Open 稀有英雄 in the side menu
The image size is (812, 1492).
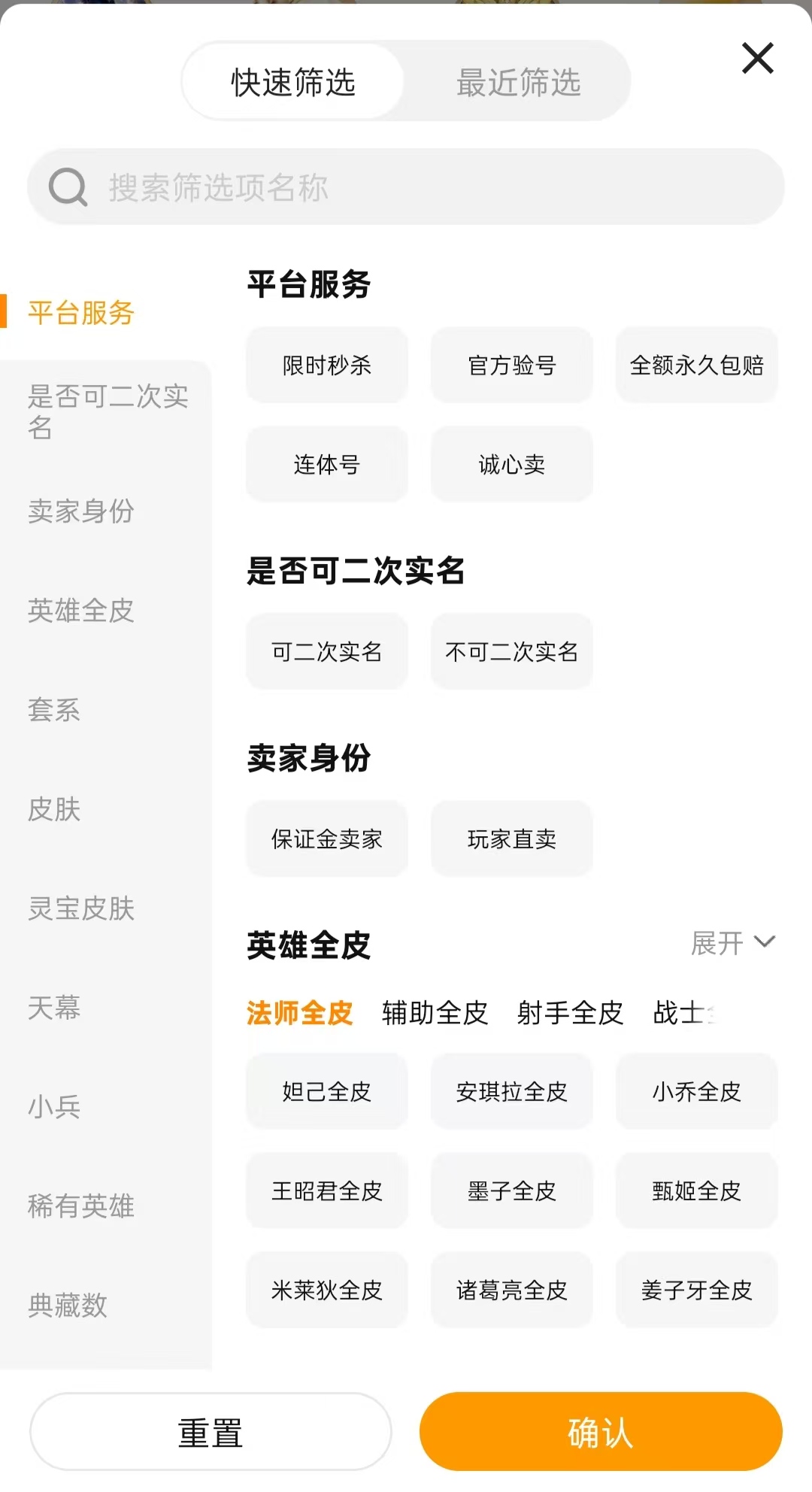[81, 1206]
